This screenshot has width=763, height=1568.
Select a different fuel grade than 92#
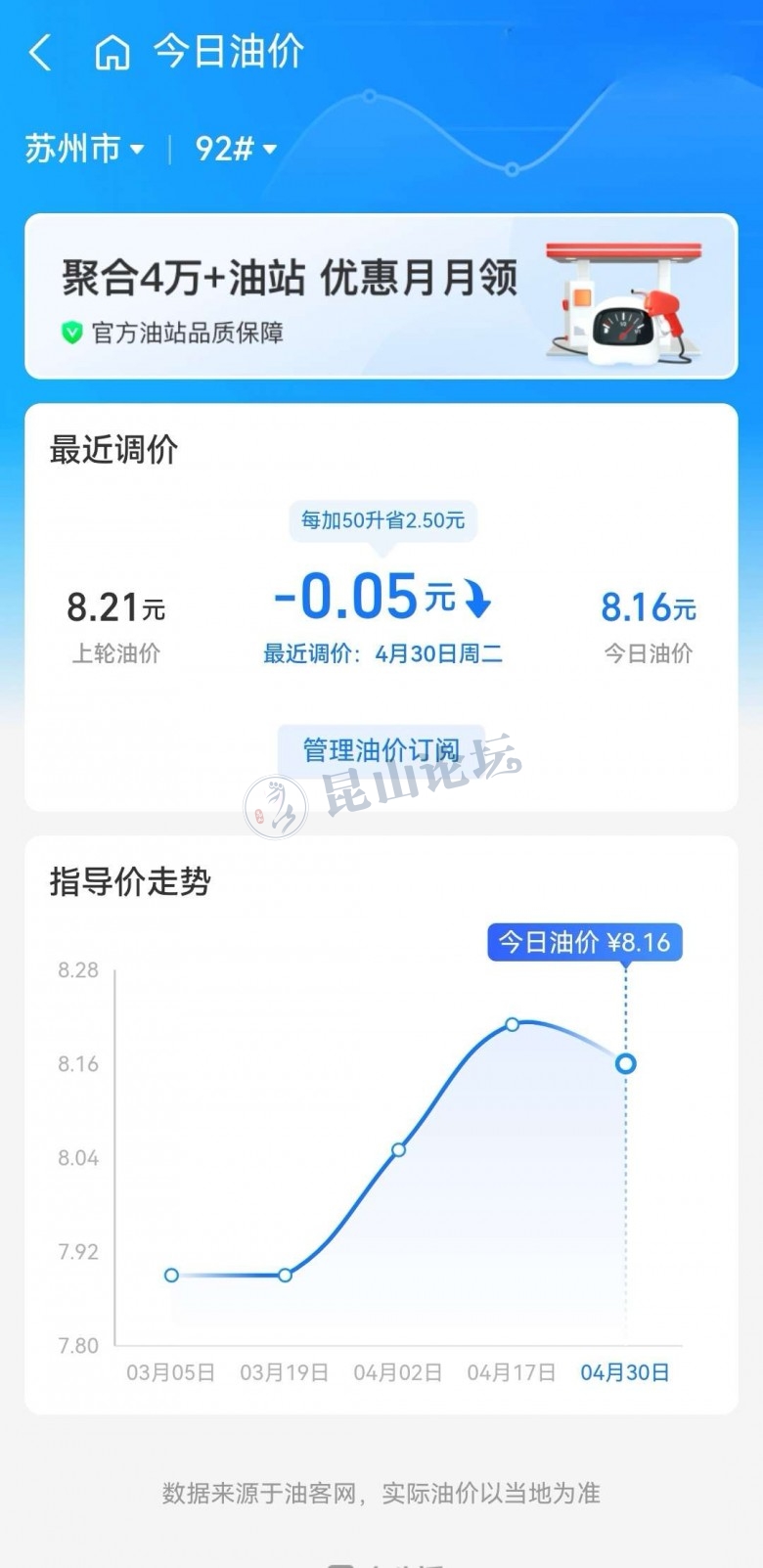[x=236, y=149]
